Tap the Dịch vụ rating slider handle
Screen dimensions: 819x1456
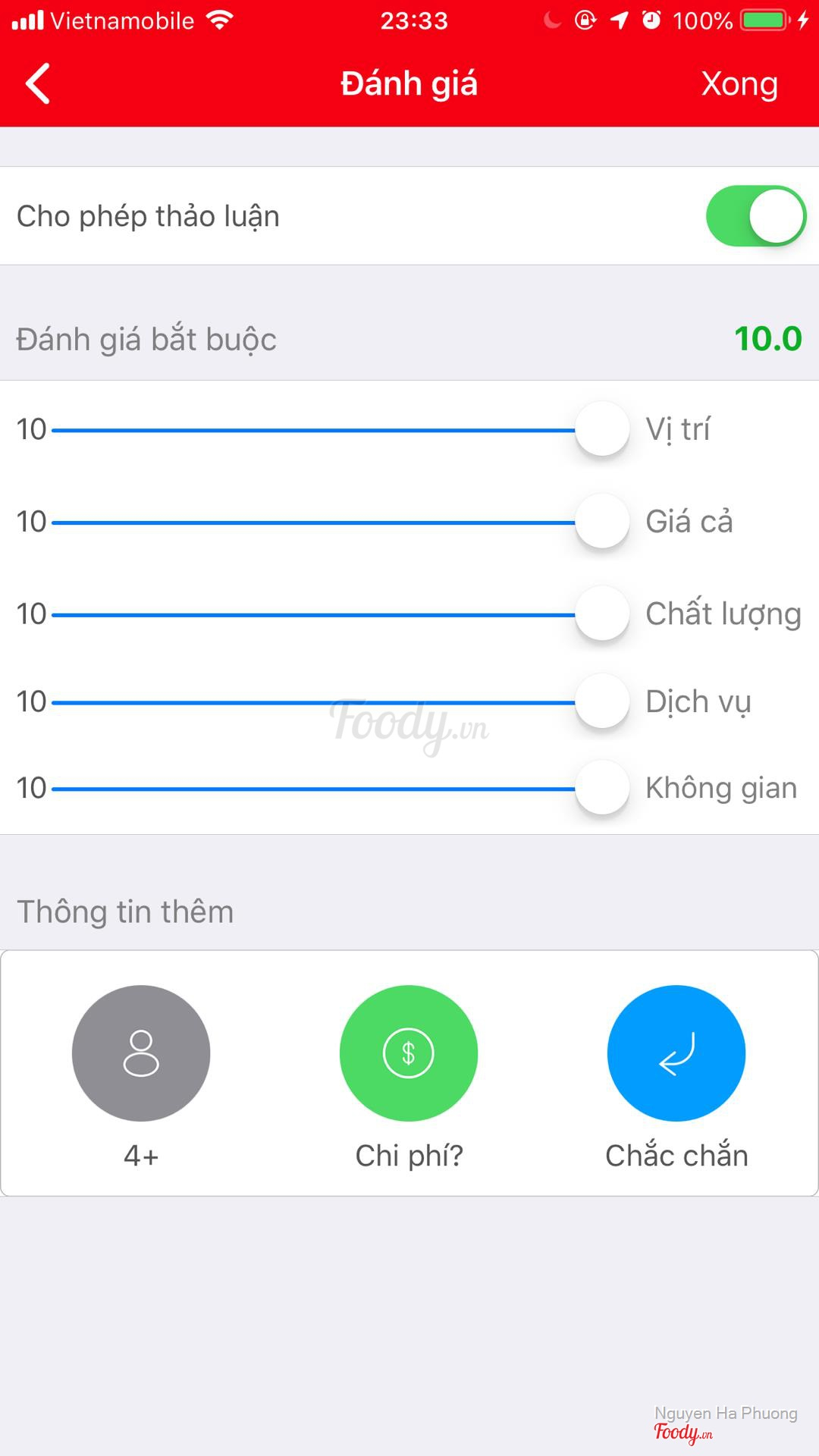602,701
